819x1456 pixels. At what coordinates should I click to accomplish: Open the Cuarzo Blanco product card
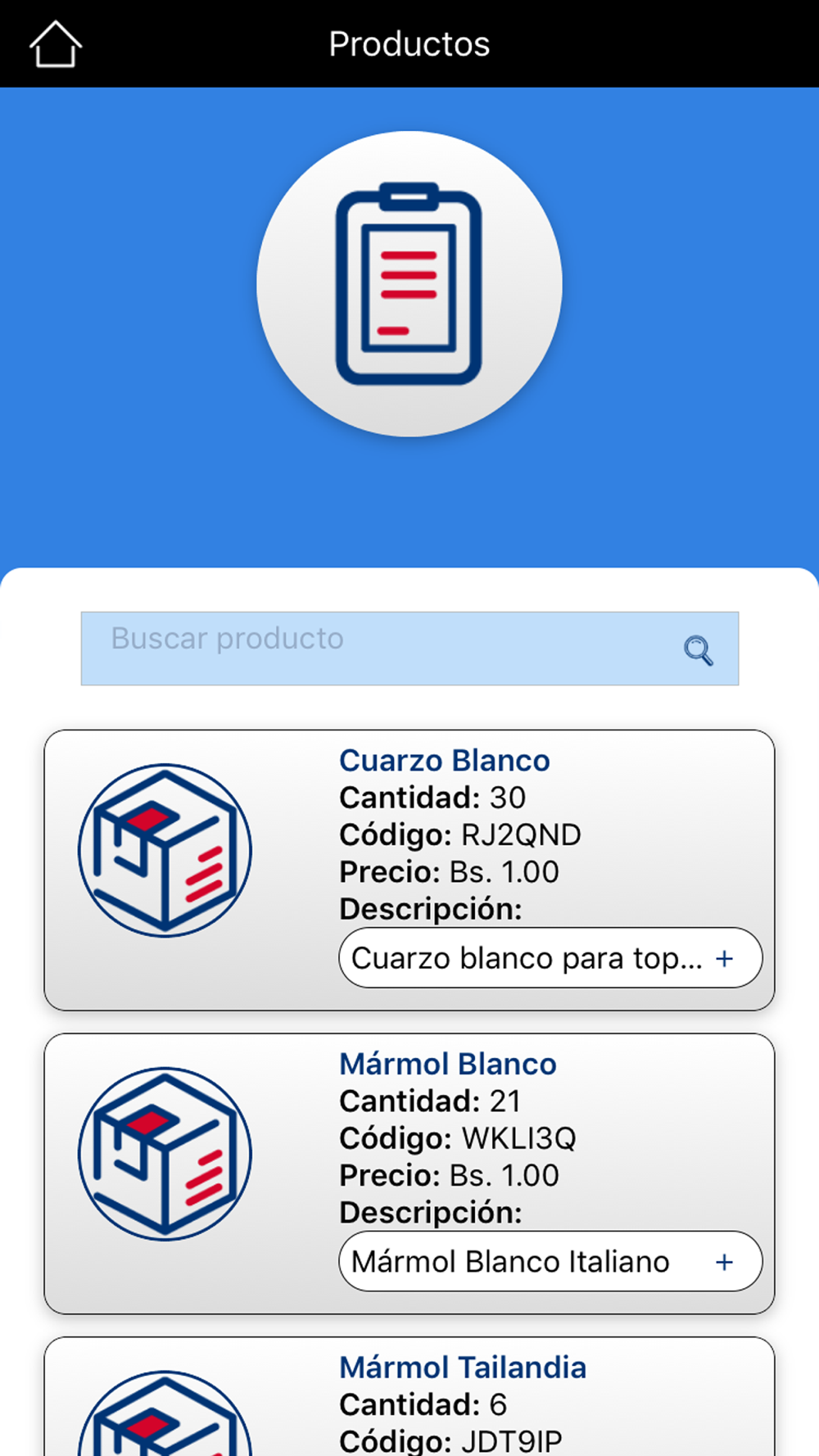click(409, 870)
